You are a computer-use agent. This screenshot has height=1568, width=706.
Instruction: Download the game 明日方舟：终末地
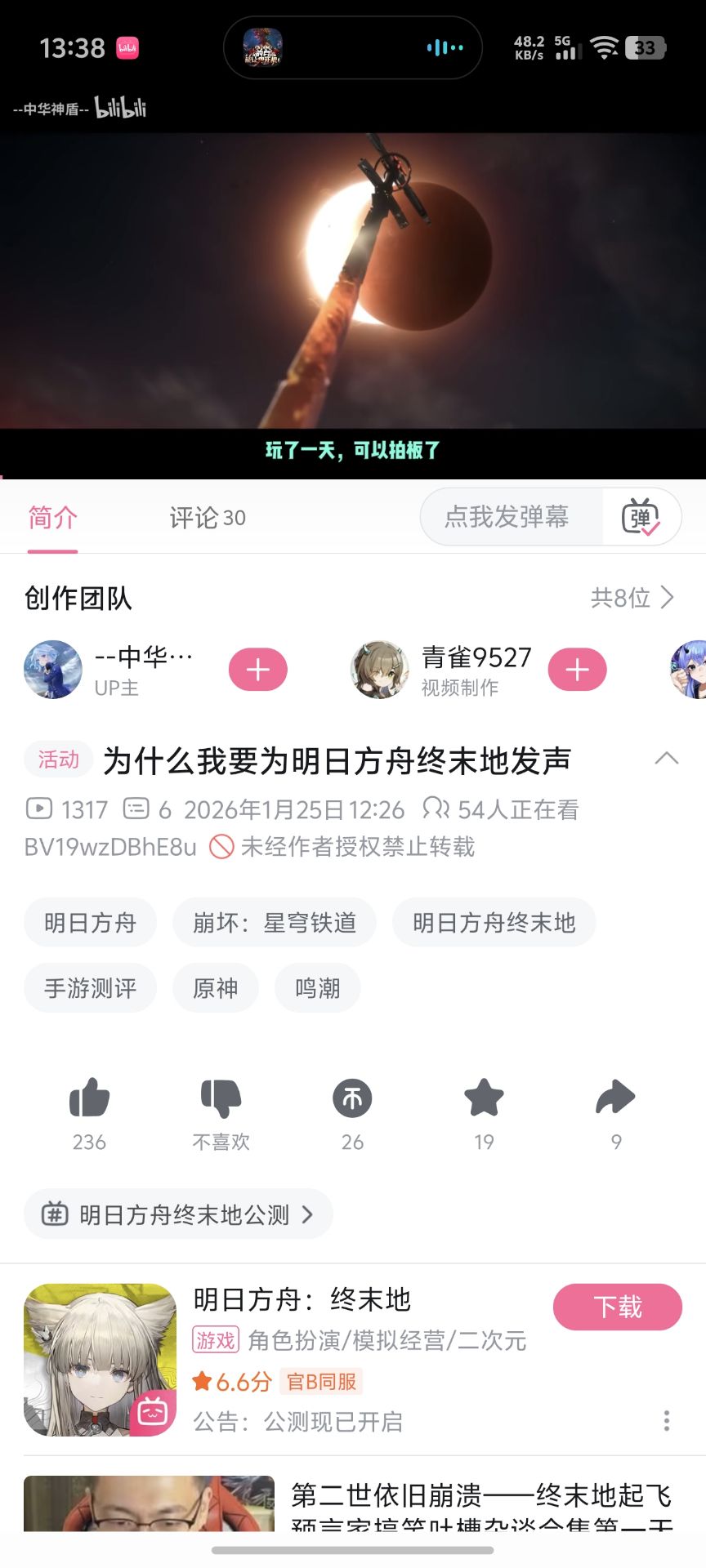(x=617, y=1307)
